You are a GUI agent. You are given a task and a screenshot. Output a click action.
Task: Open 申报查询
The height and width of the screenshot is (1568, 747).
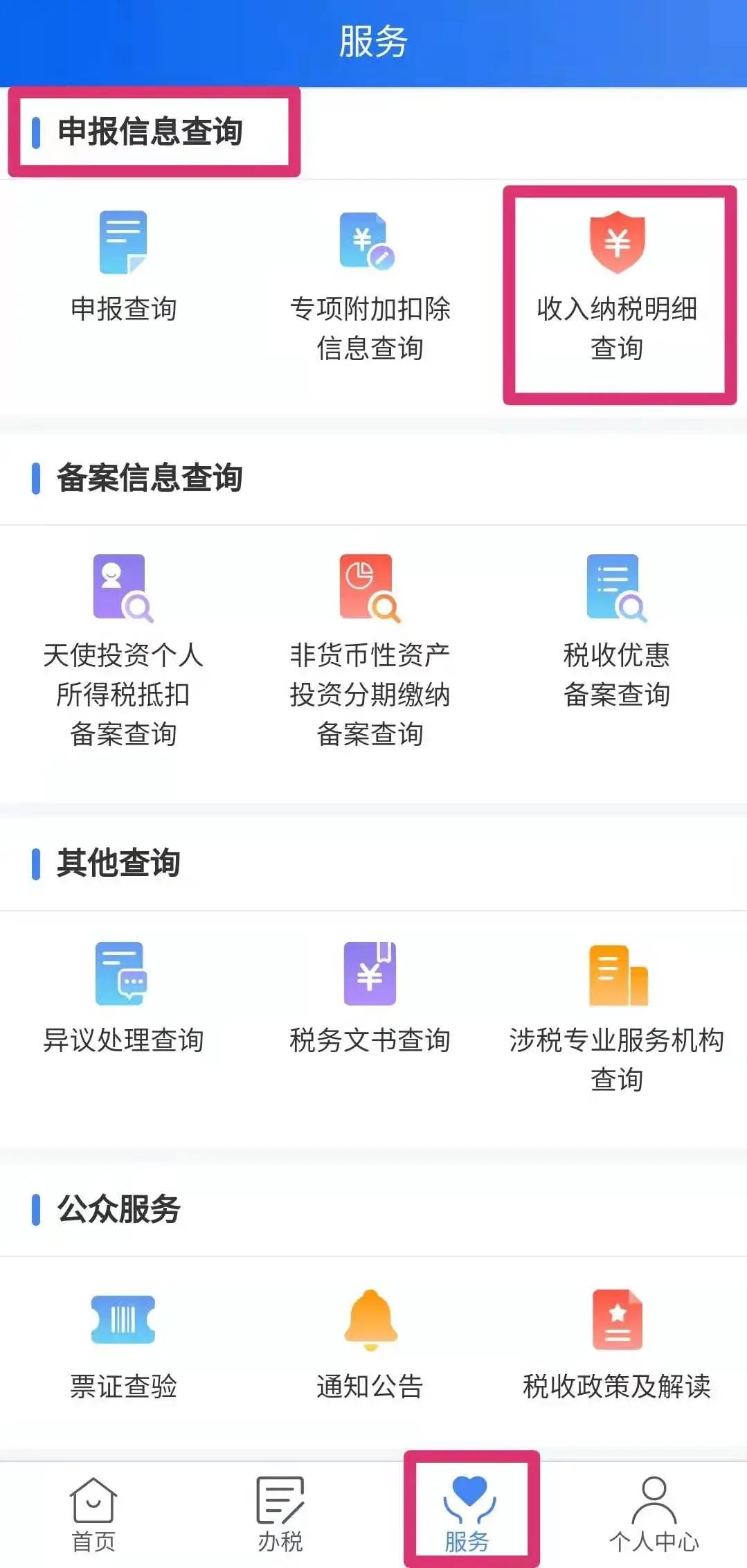pos(124,267)
